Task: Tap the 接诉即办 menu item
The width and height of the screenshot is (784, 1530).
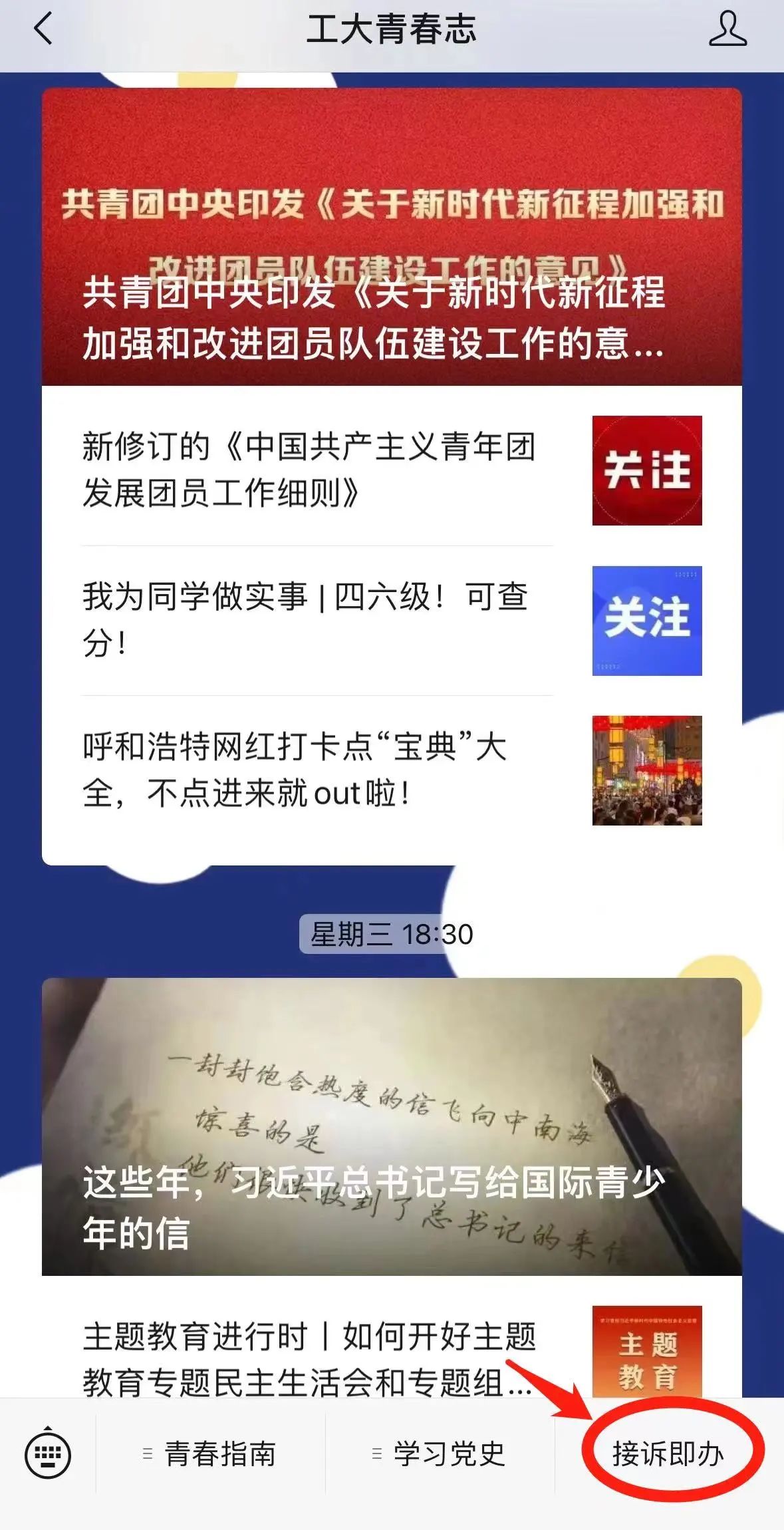Action: pos(668,1454)
